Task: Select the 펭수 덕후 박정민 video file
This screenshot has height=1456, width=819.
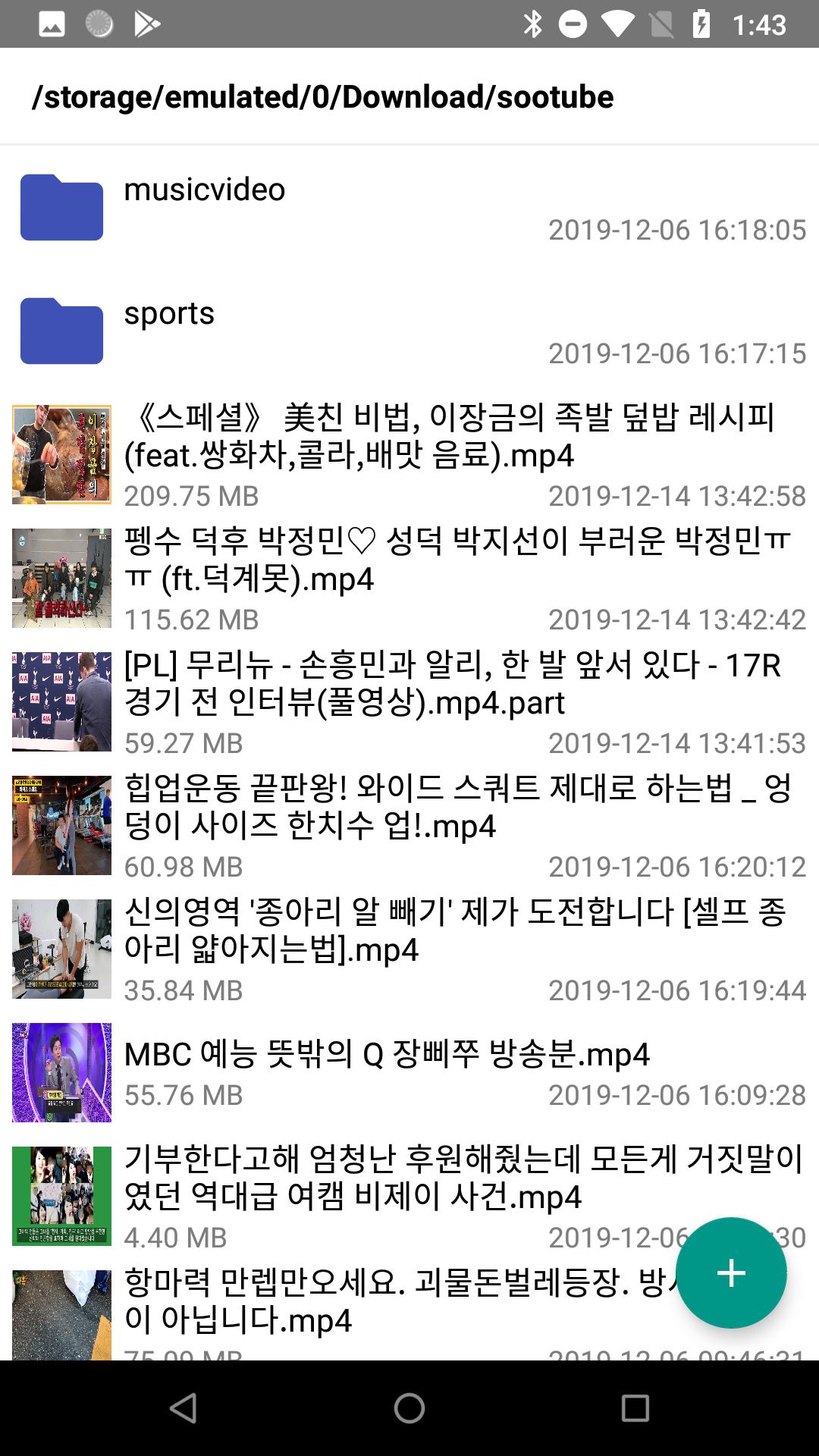Action: pyautogui.click(x=409, y=578)
